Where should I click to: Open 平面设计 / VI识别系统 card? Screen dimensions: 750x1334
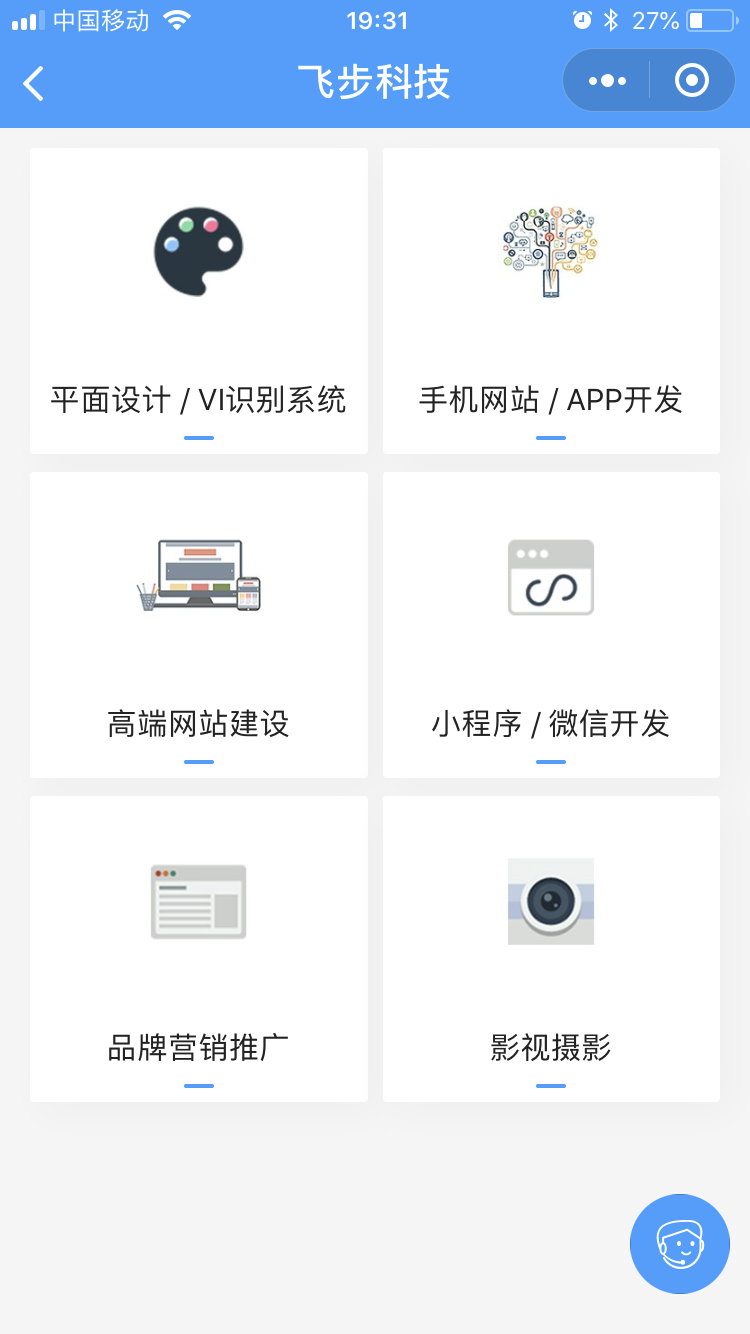pos(199,301)
